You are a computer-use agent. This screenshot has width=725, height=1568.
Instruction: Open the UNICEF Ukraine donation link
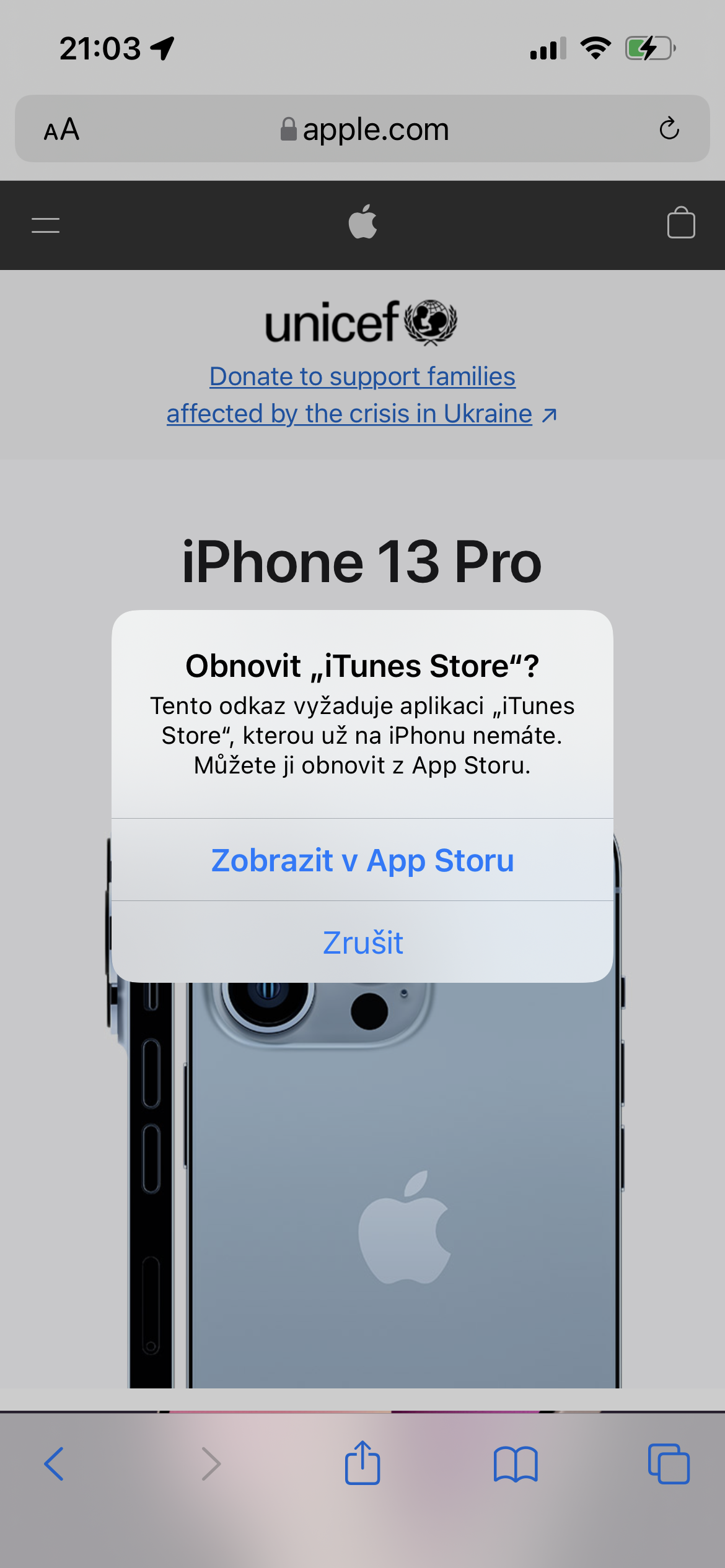click(362, 394)
